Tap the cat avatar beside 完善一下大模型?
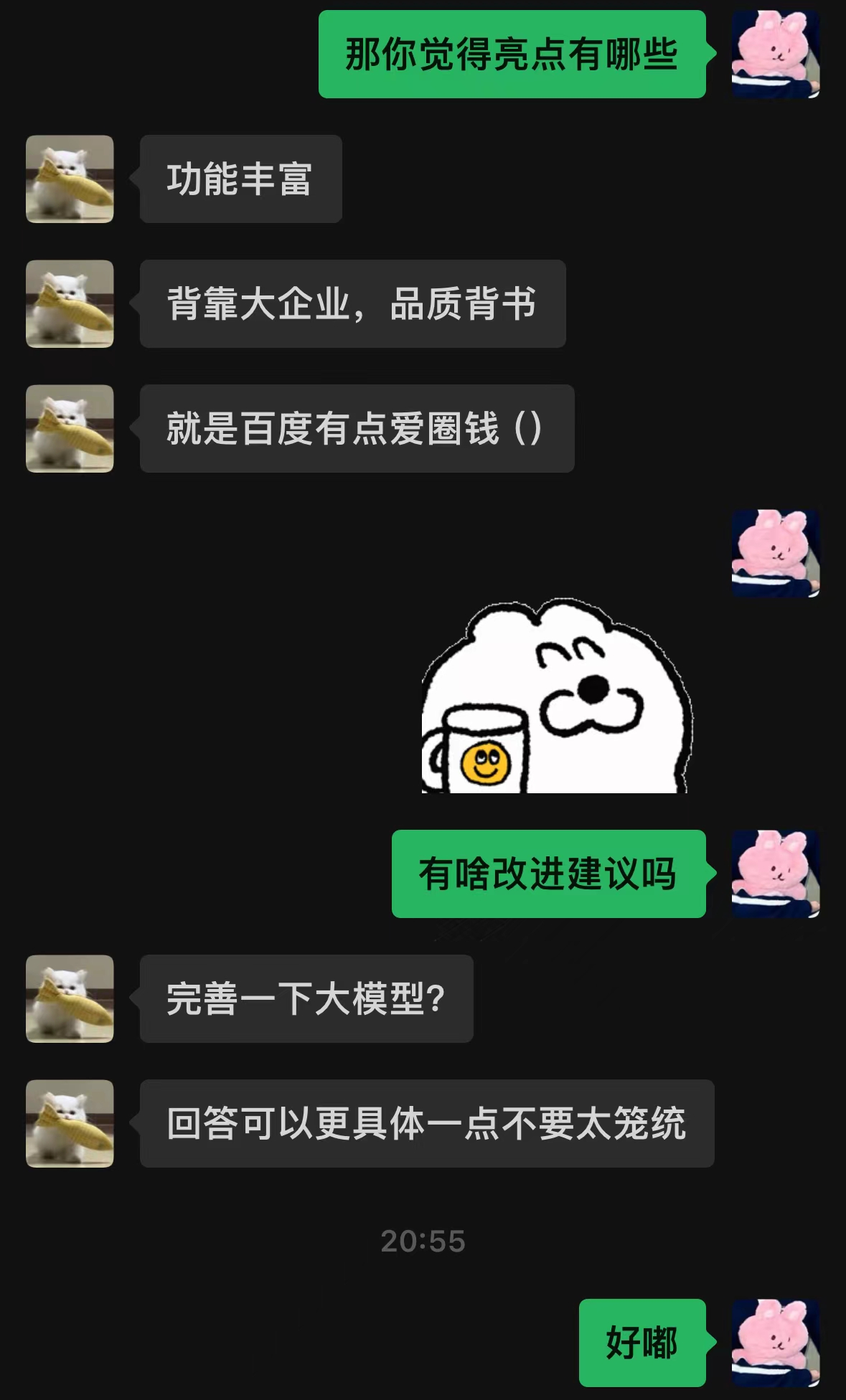The width and height of the screenshot is (846, 1400). tap(70, 998)
